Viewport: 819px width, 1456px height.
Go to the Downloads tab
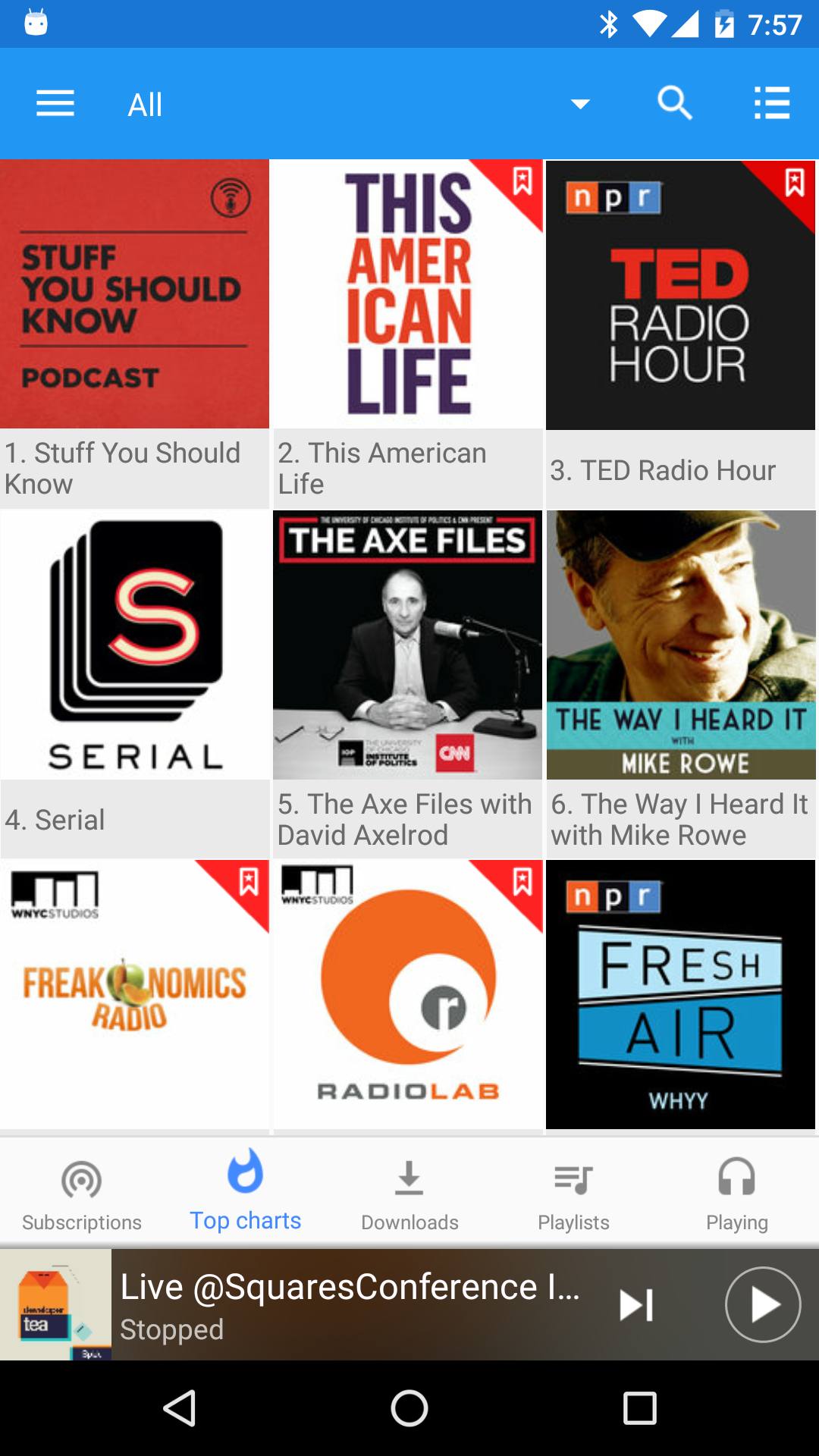(409, 1192)
